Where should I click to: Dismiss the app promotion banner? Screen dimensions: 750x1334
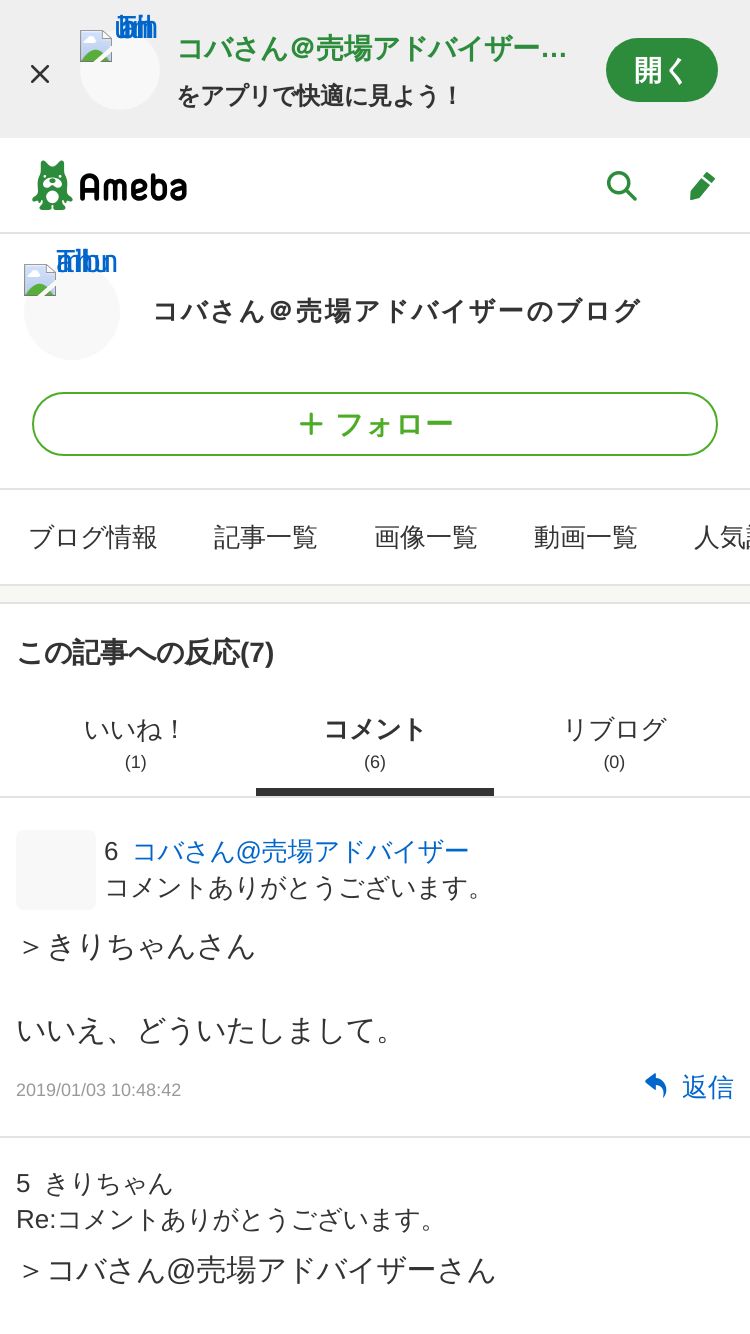pyautogui.click(x=40, y=73)
